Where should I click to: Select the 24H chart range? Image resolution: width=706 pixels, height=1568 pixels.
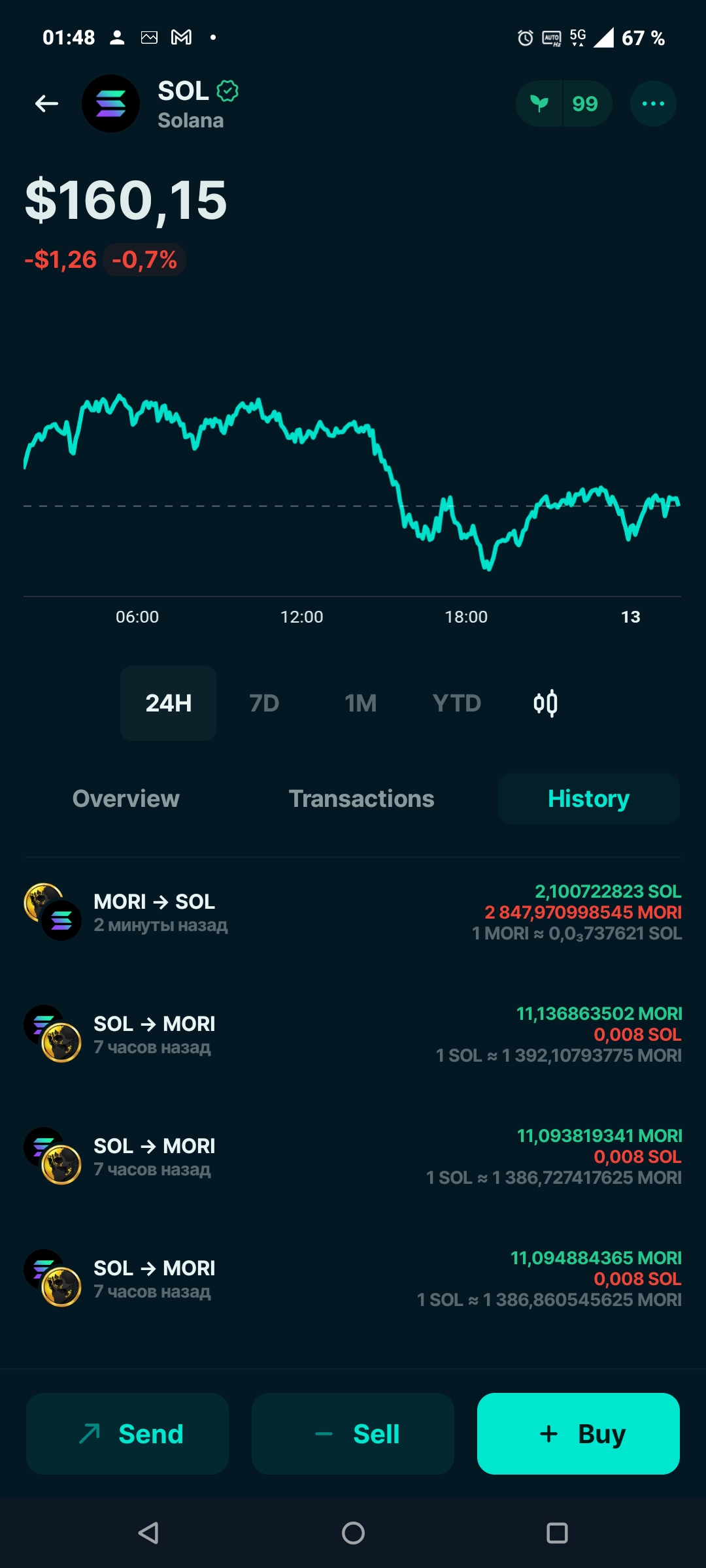[x=168, y=703]
